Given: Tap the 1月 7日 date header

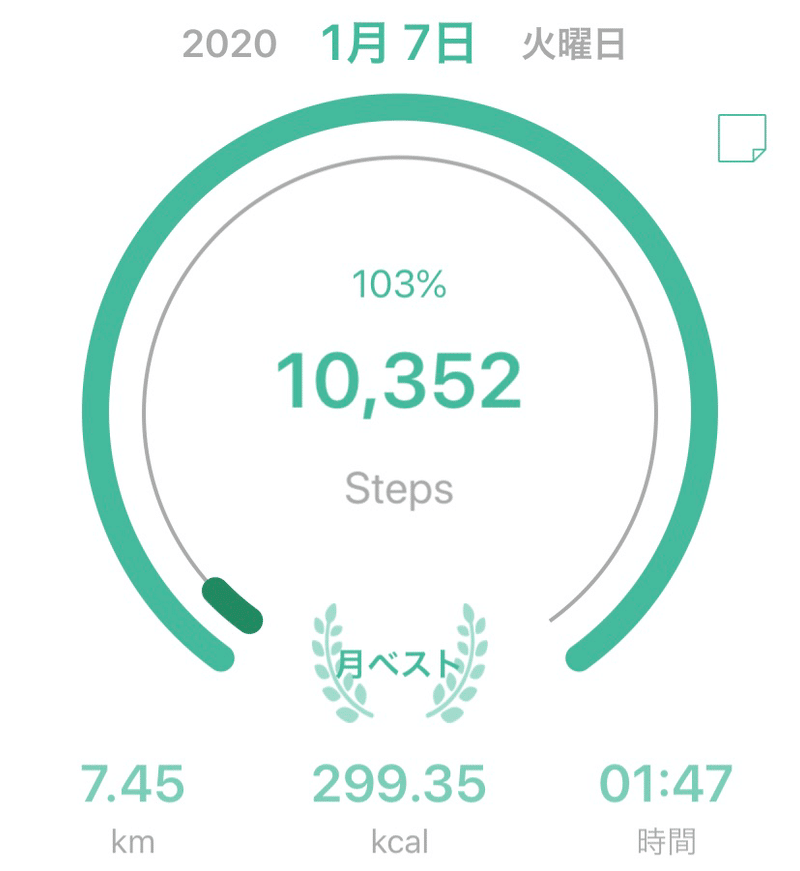Looking at the screenshot, I should [398, 44].
